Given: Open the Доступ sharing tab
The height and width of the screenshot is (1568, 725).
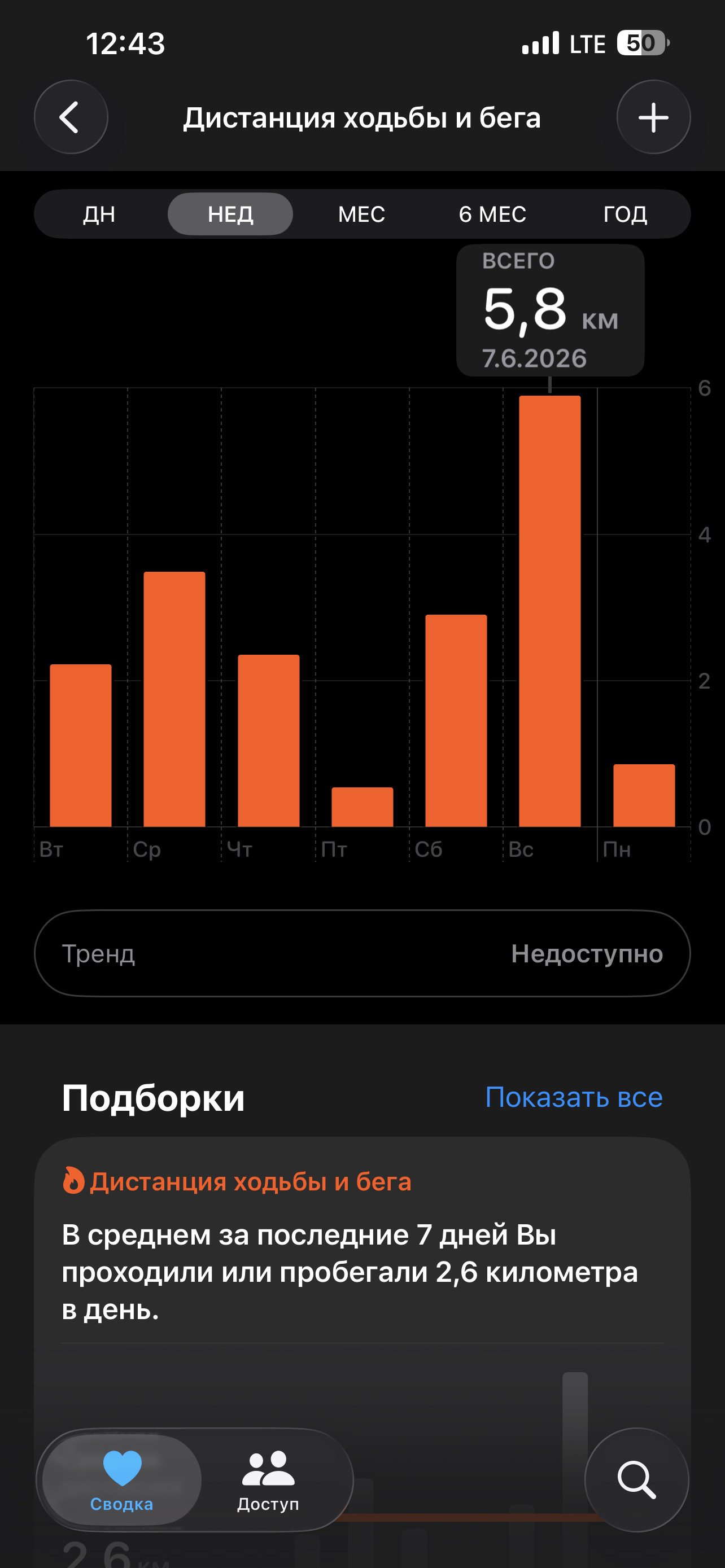Looking at the screenshot, I should pos(268,1479).
